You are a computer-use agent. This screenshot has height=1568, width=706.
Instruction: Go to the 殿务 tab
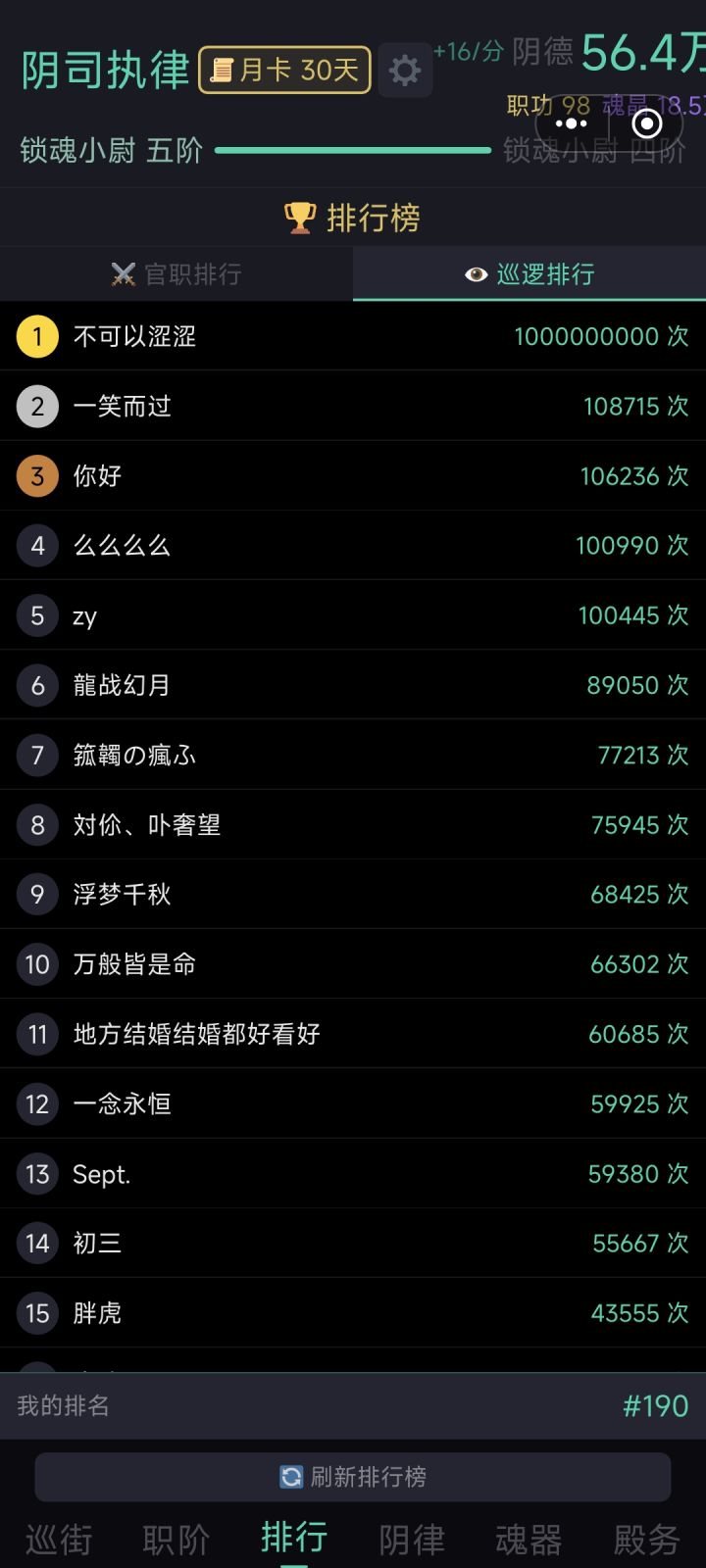click(647, 1540)
